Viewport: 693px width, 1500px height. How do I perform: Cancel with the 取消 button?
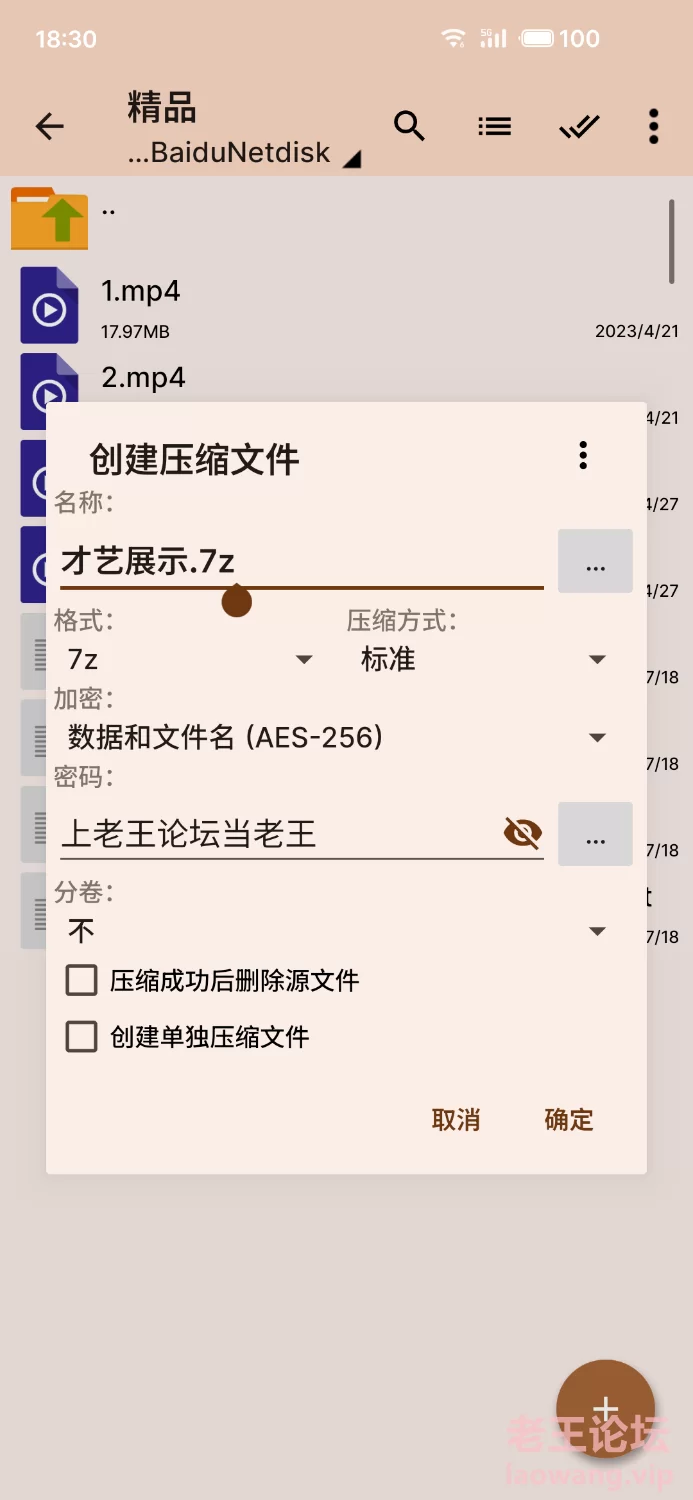pyautogui.click(x=456, y=1120)
